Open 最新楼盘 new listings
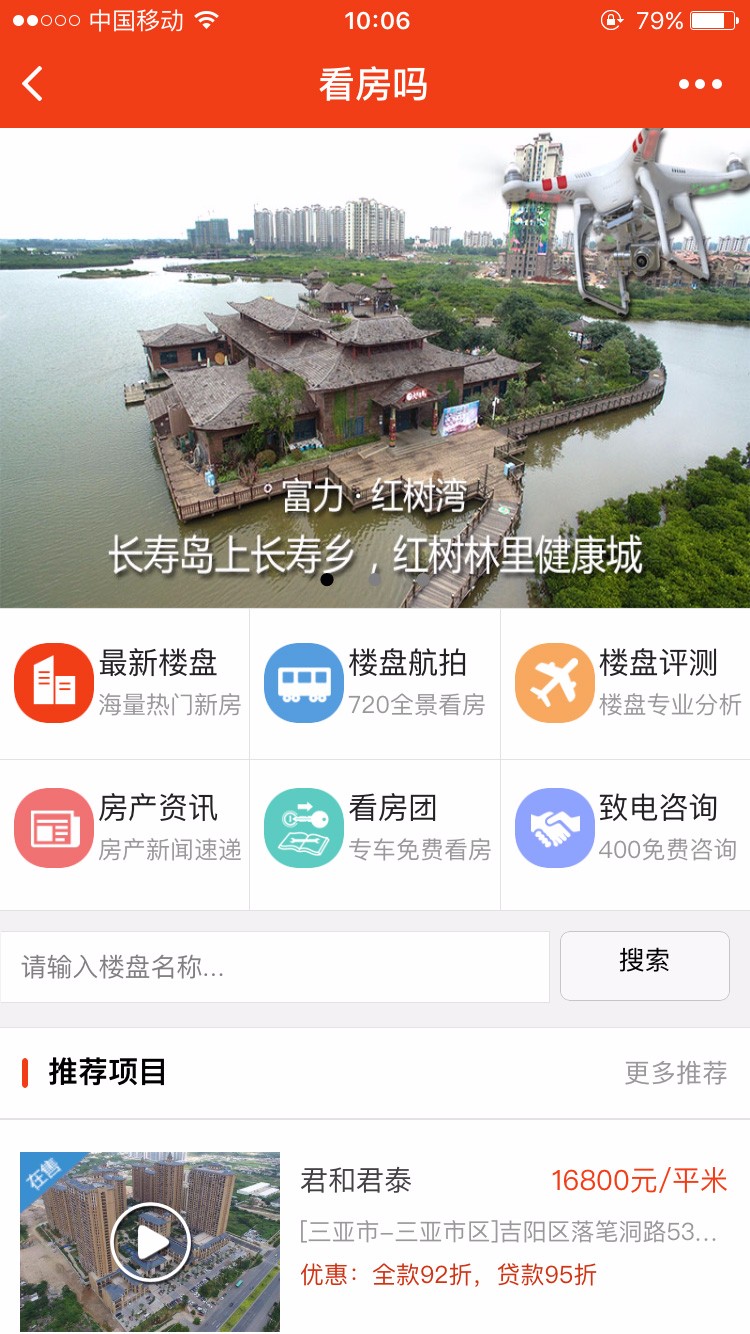The image size is (750, 1334). (x=125, y=683)
